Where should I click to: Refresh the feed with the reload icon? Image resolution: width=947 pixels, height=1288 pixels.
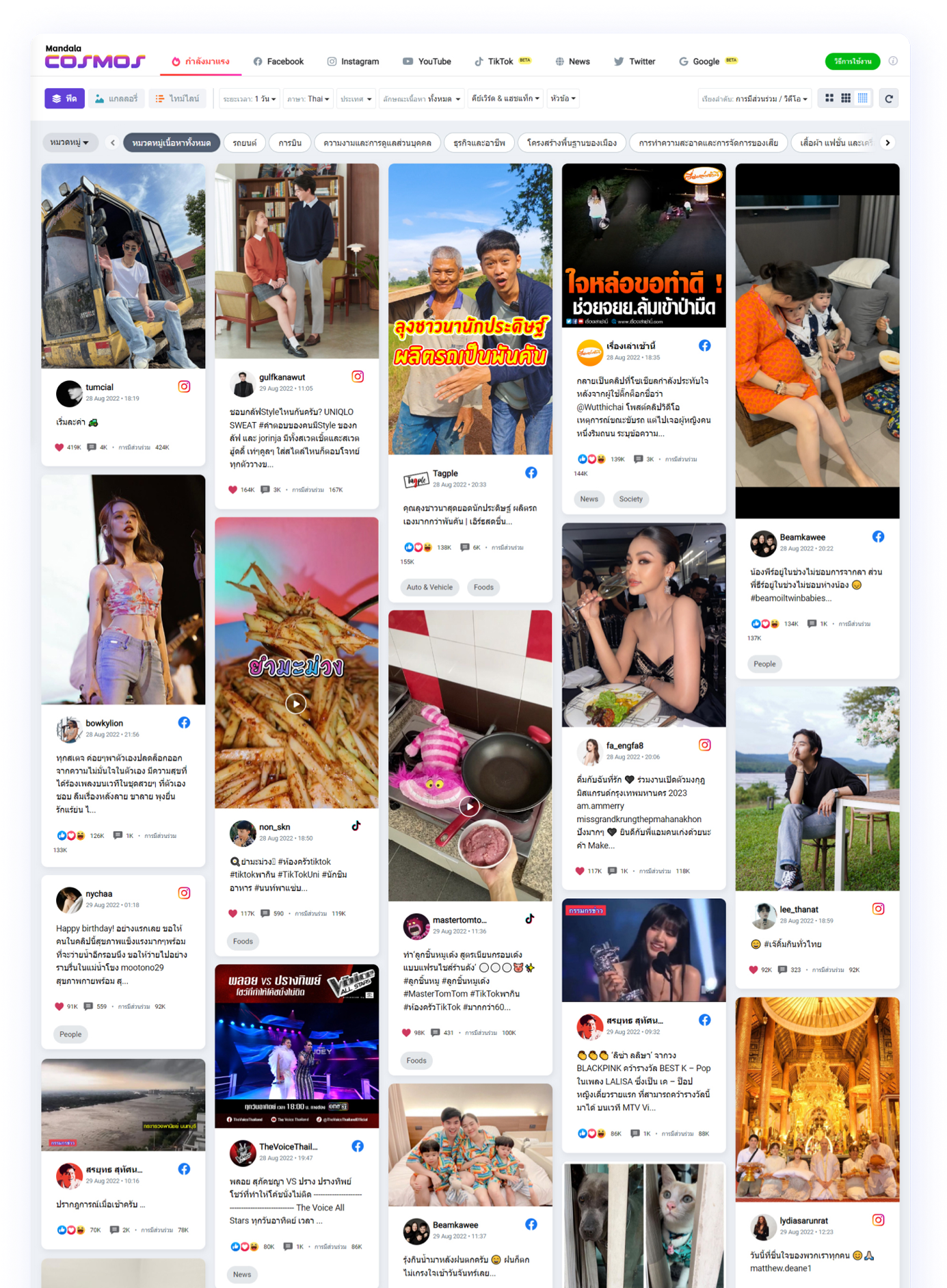click(x=889, y=98)
